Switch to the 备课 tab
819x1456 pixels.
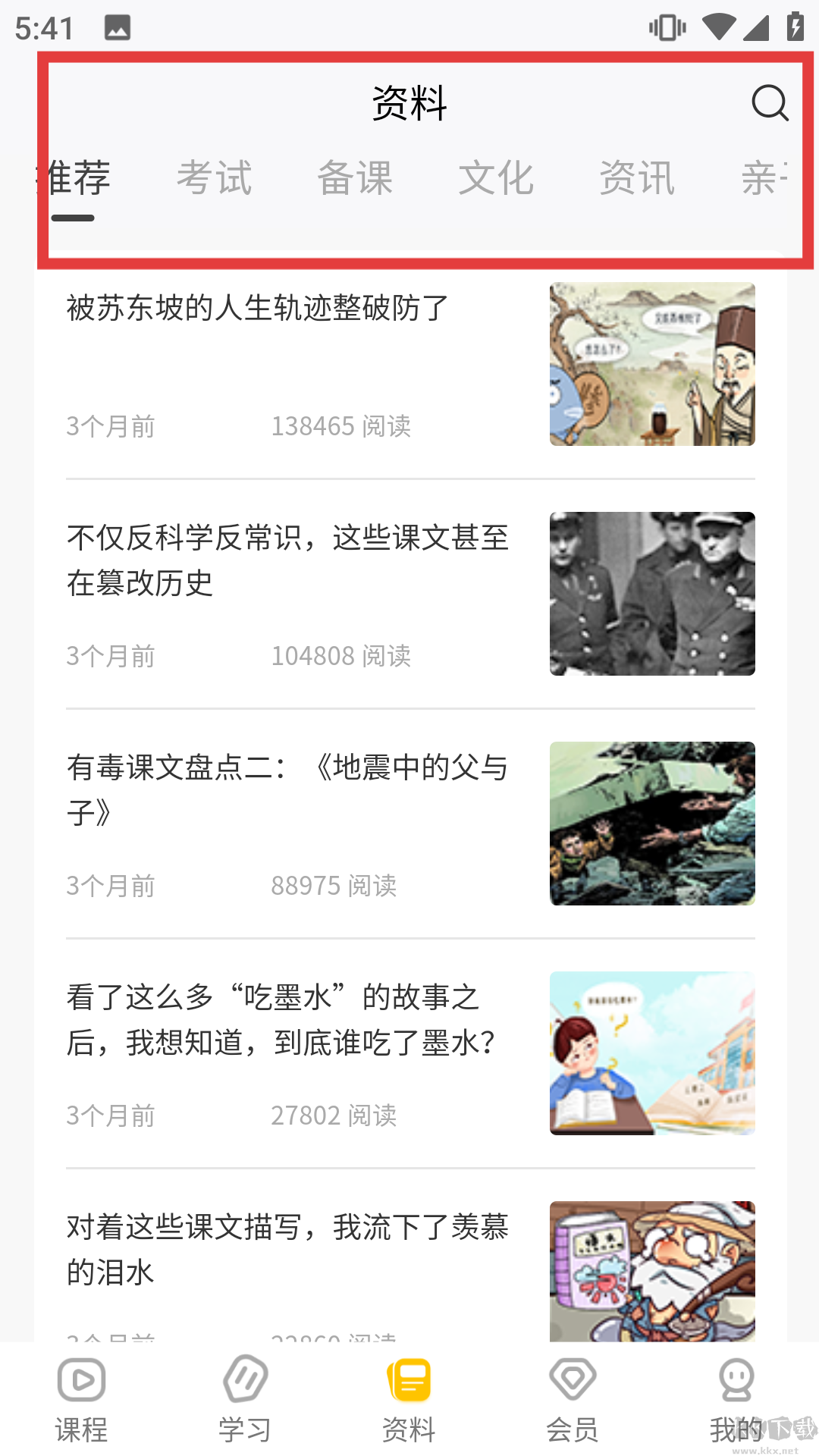pos(356,178)
